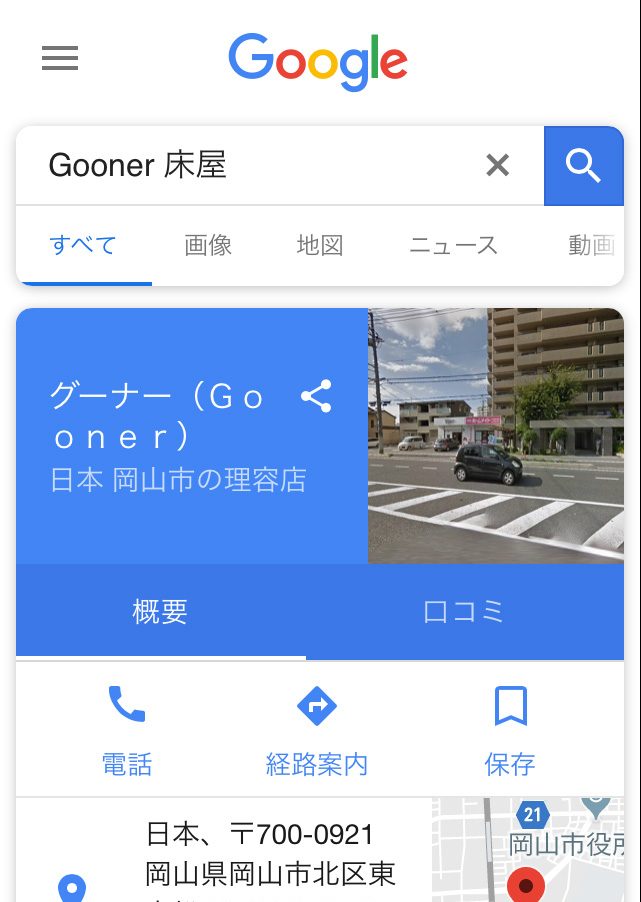Save the place with 保存
641x902 pixels.
pyautogui.click(x=510, y=730)
